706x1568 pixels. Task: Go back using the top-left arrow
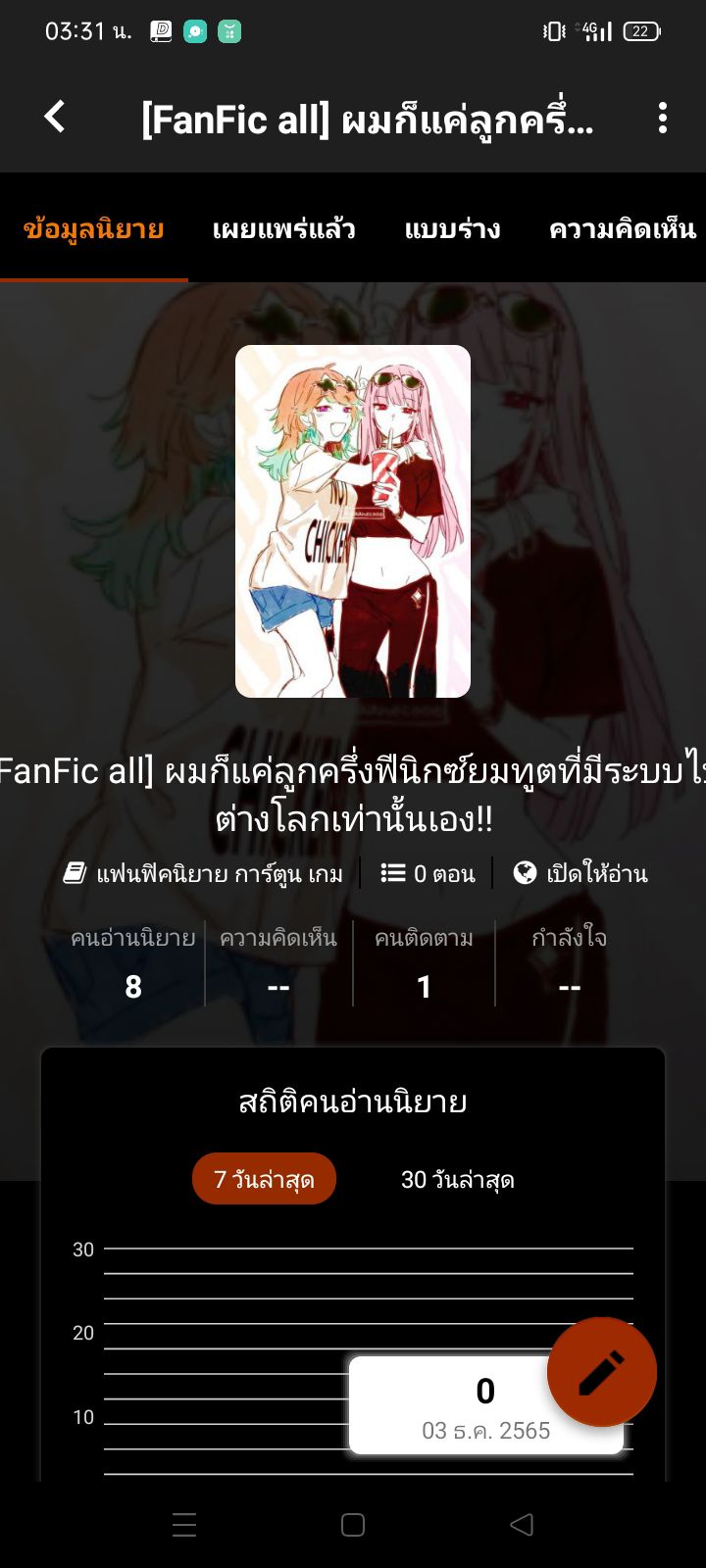[x=55, y=118]
